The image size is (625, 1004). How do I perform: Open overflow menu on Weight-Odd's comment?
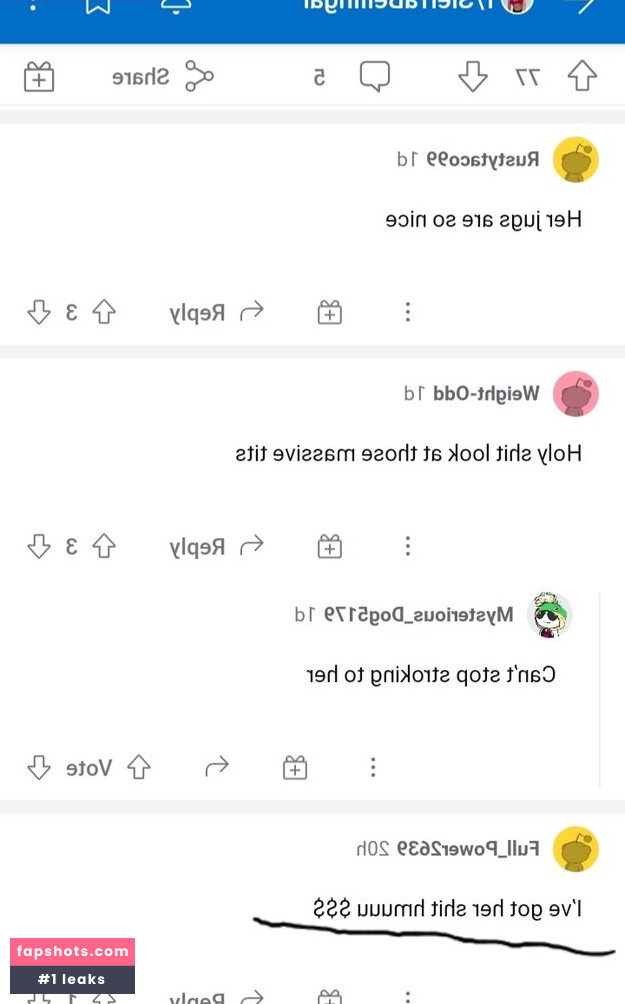407,546
